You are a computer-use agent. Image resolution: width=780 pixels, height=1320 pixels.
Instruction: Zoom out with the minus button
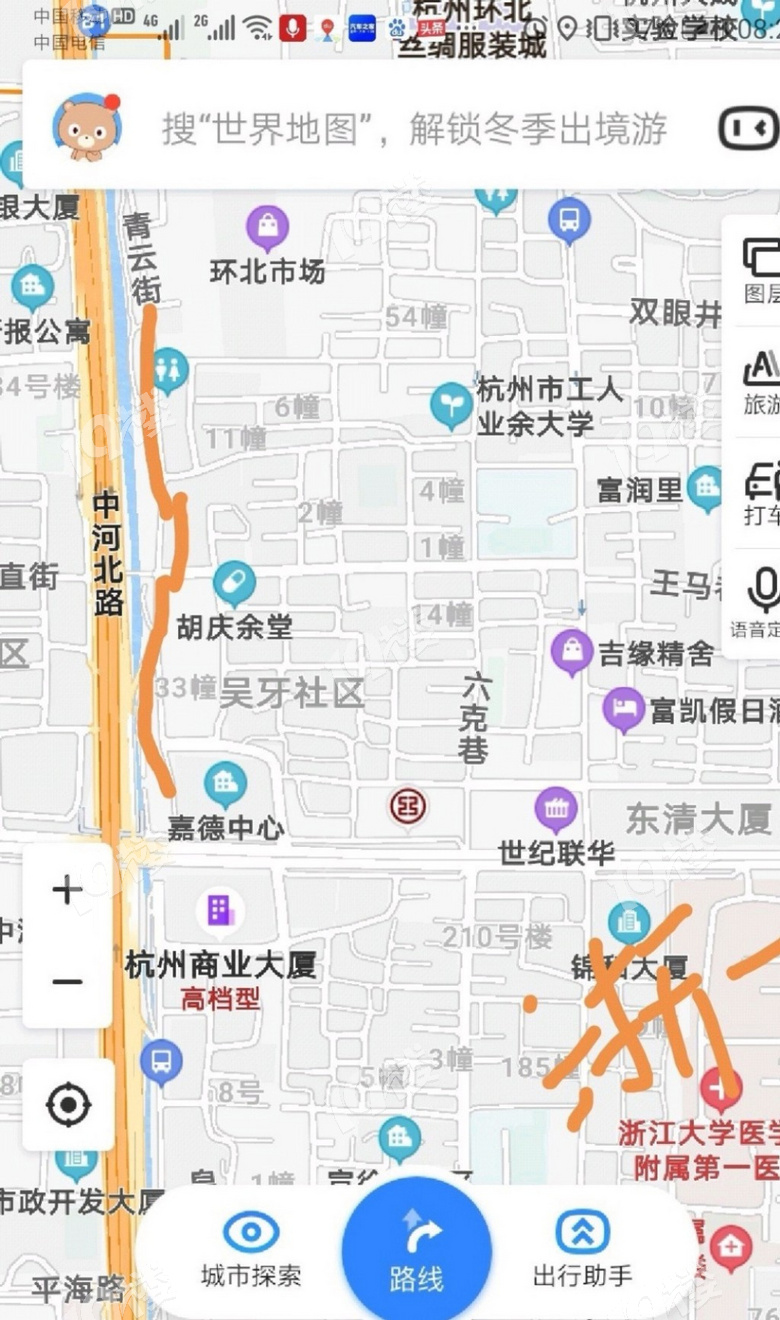67,982
